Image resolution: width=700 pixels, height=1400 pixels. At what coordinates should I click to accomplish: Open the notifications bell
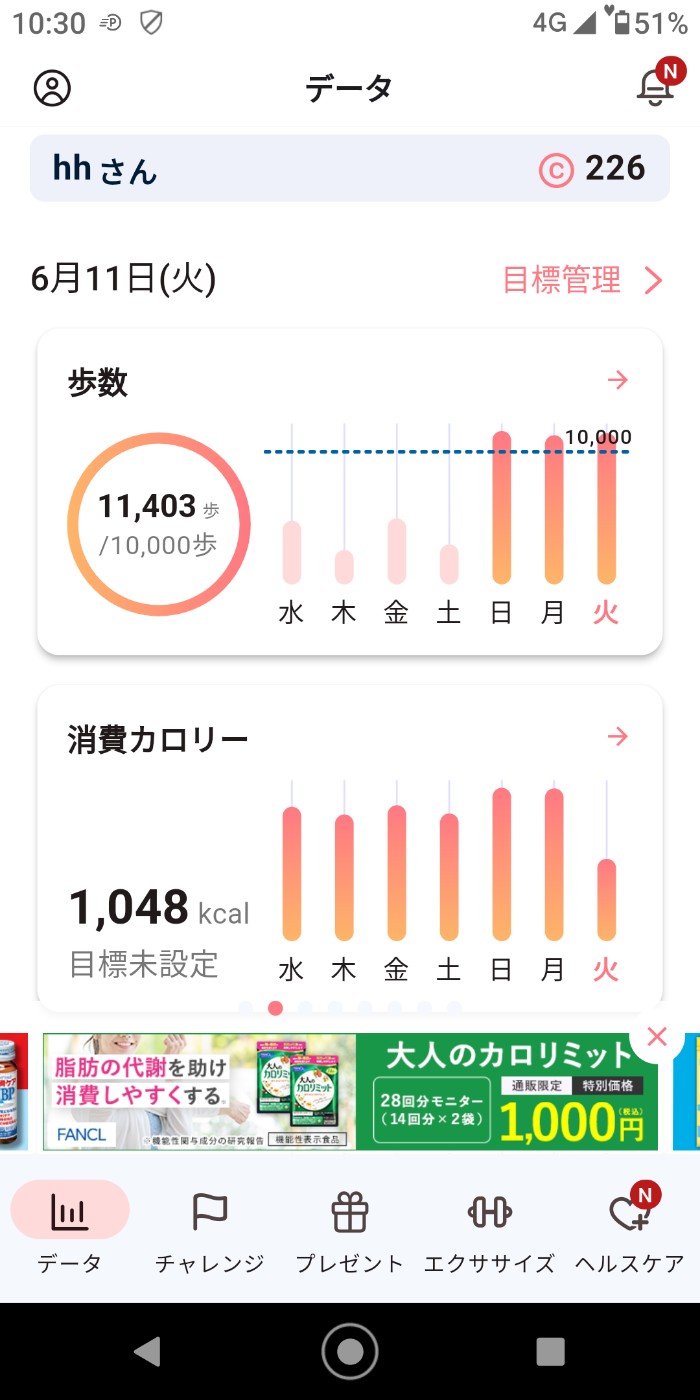(655, 88)
